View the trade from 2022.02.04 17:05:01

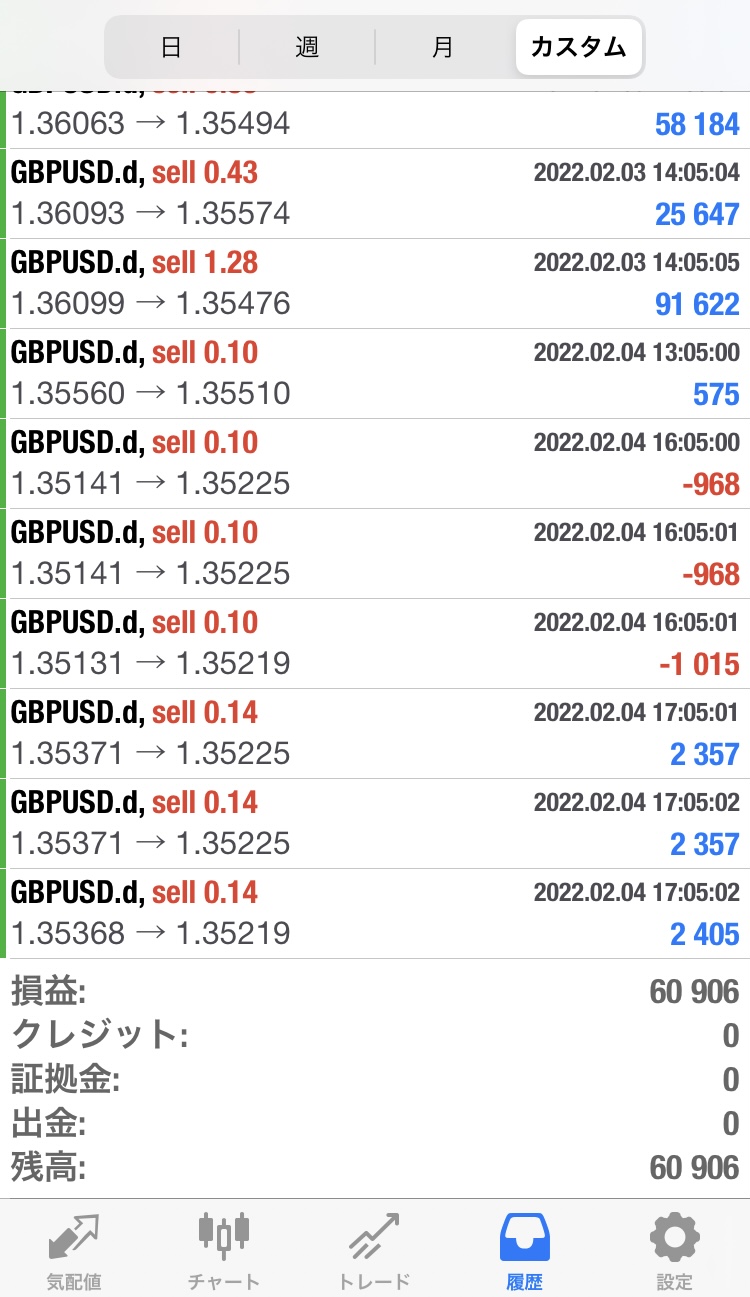375,734
